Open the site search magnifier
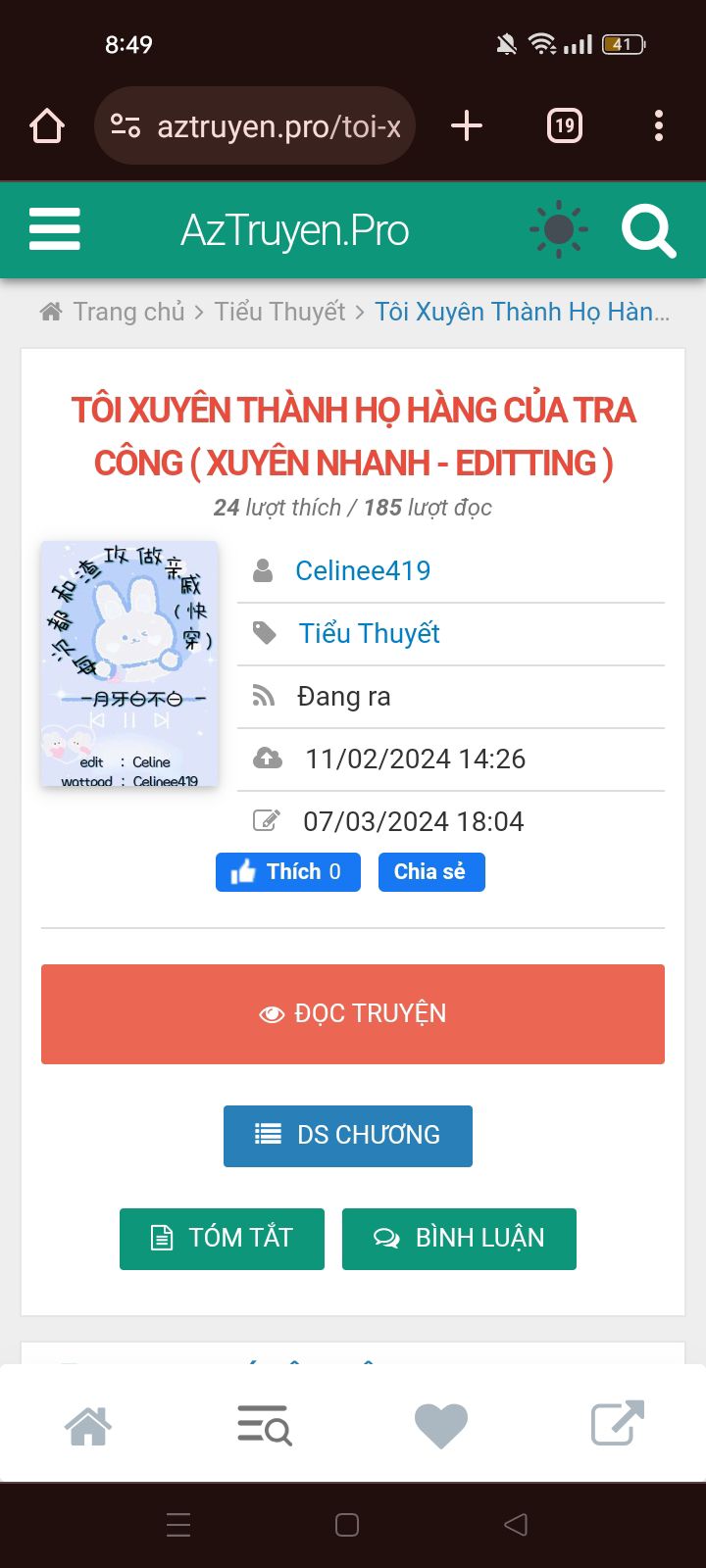Image resolution: width=706 pixels, height=1568 pixels. click(648, 230)
